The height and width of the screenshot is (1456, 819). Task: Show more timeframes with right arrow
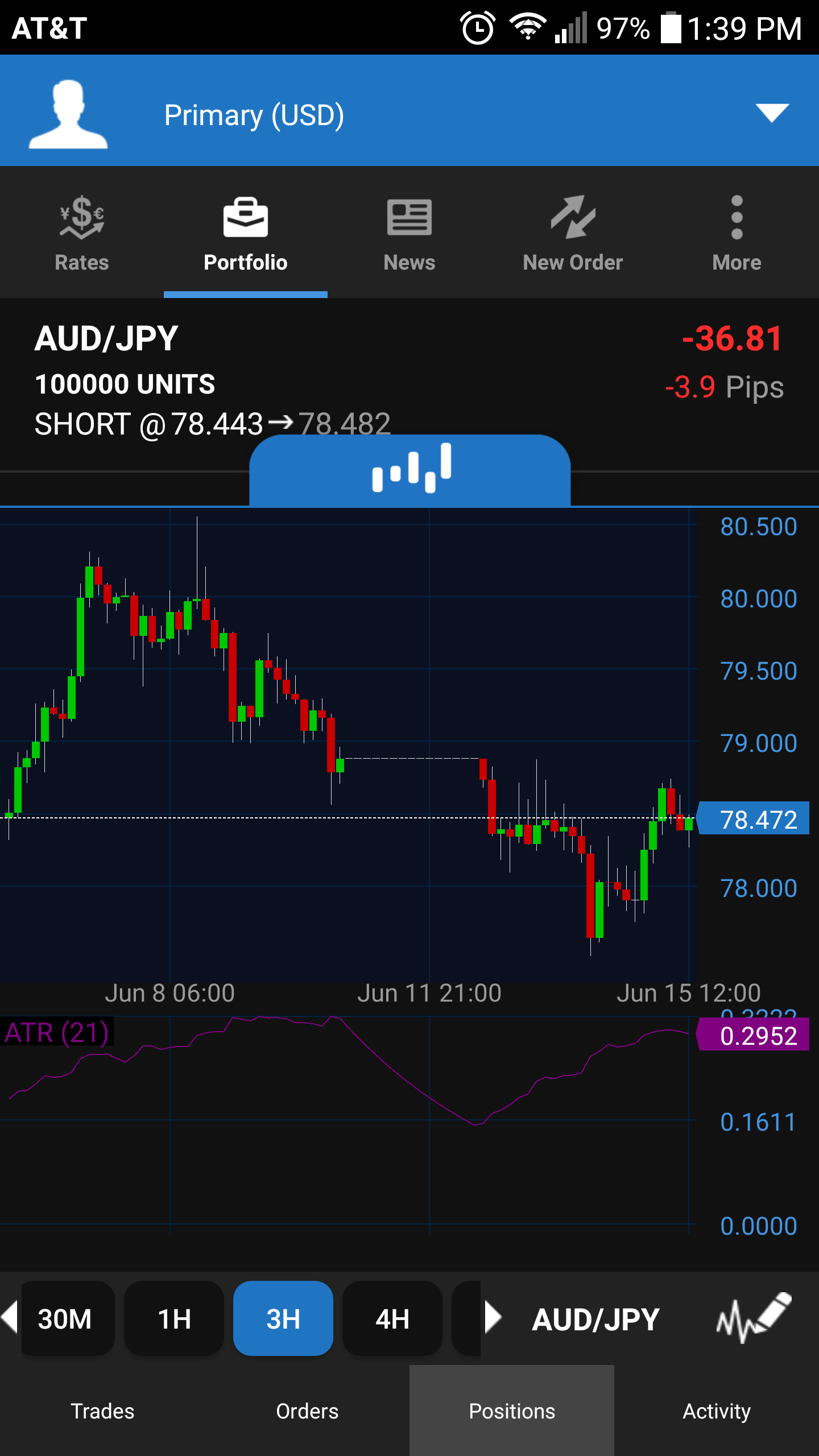(x=493, y=1317)
